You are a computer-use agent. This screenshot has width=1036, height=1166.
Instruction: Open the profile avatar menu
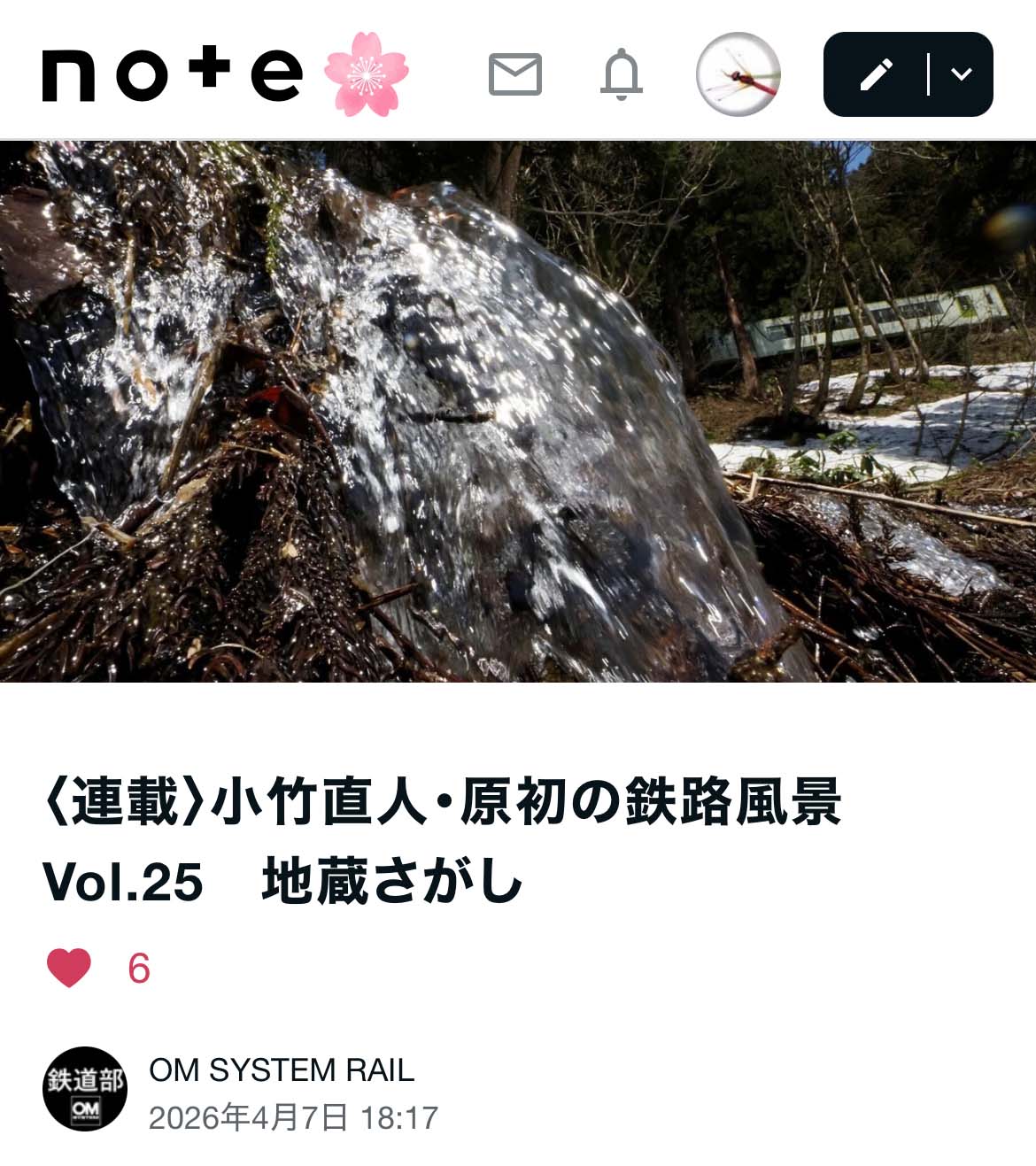pos(738,74)
